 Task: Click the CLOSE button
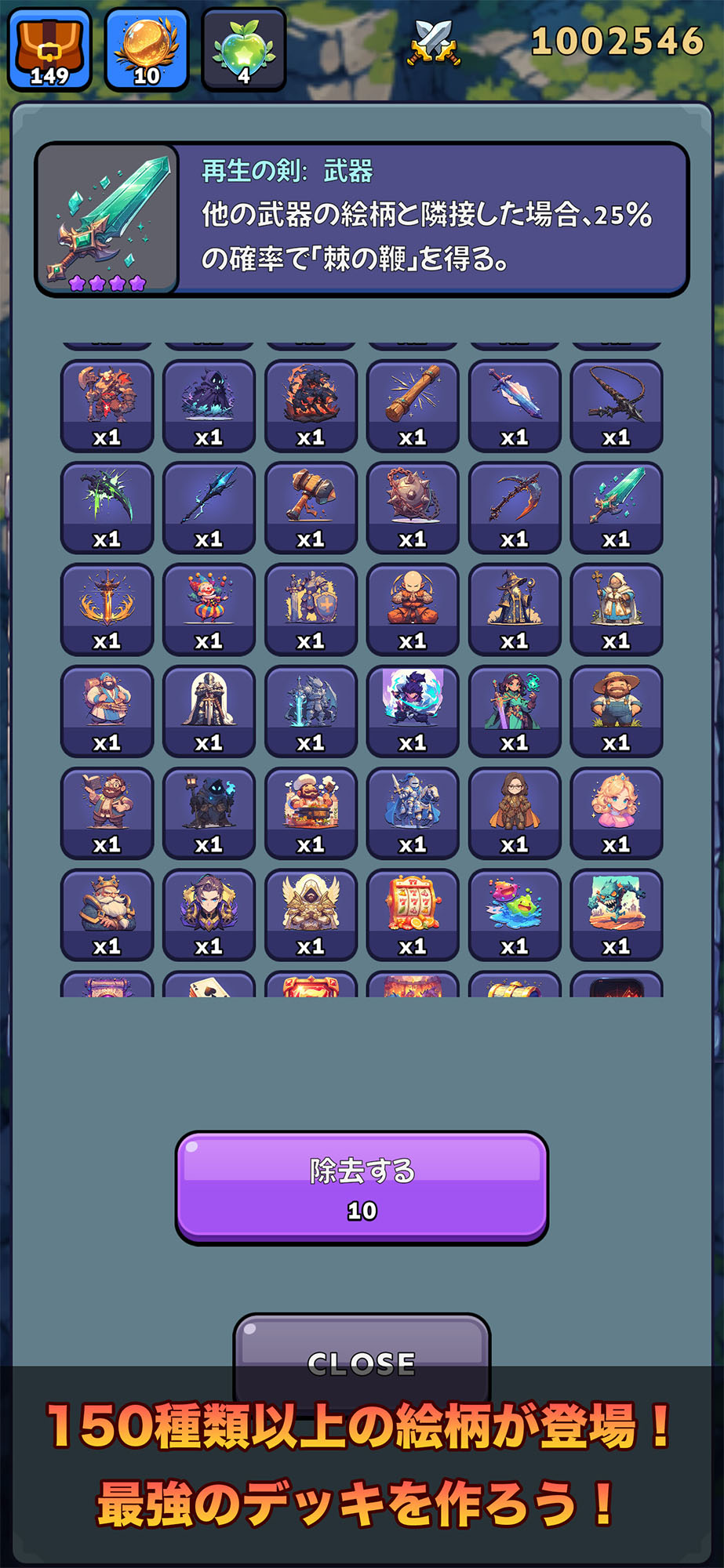[x=362, y=1363]
